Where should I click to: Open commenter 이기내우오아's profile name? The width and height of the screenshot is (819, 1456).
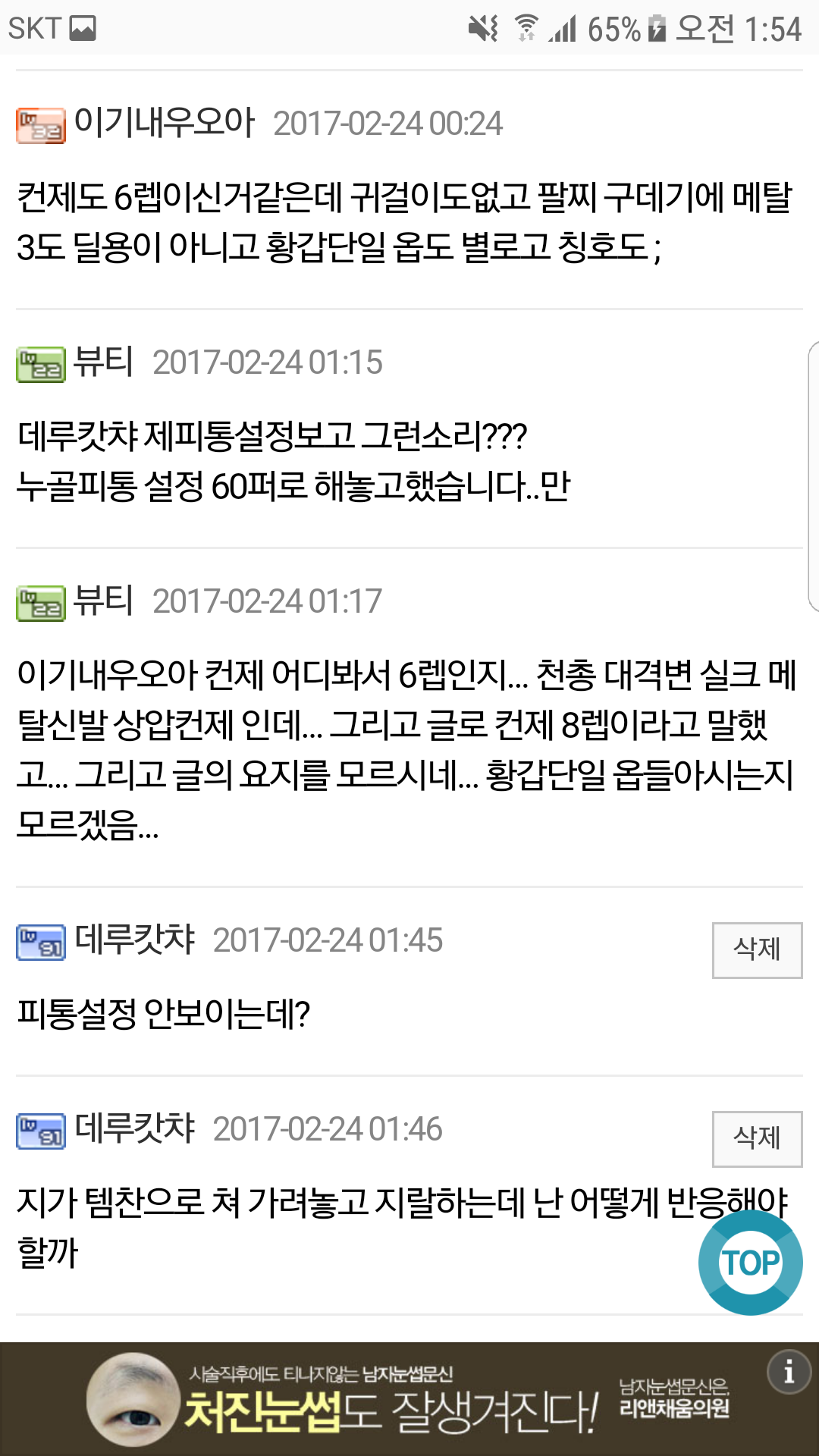coord(164,123)
